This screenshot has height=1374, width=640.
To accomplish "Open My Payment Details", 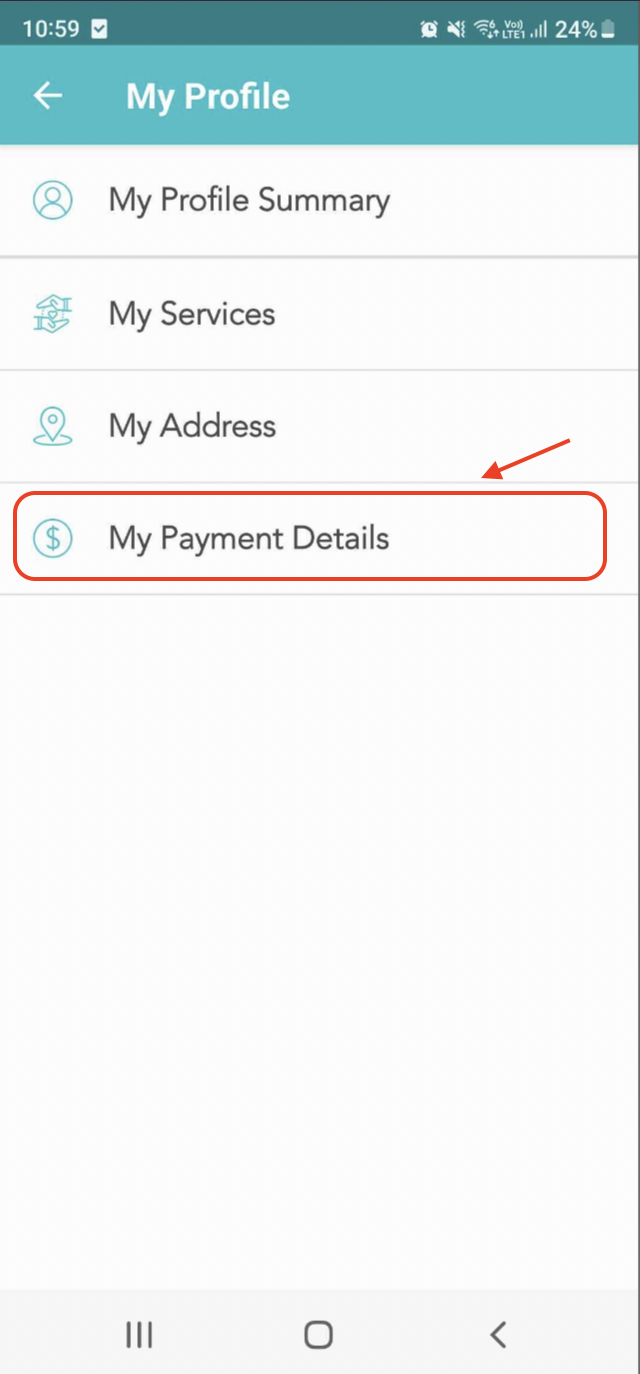I will [249, 539].
